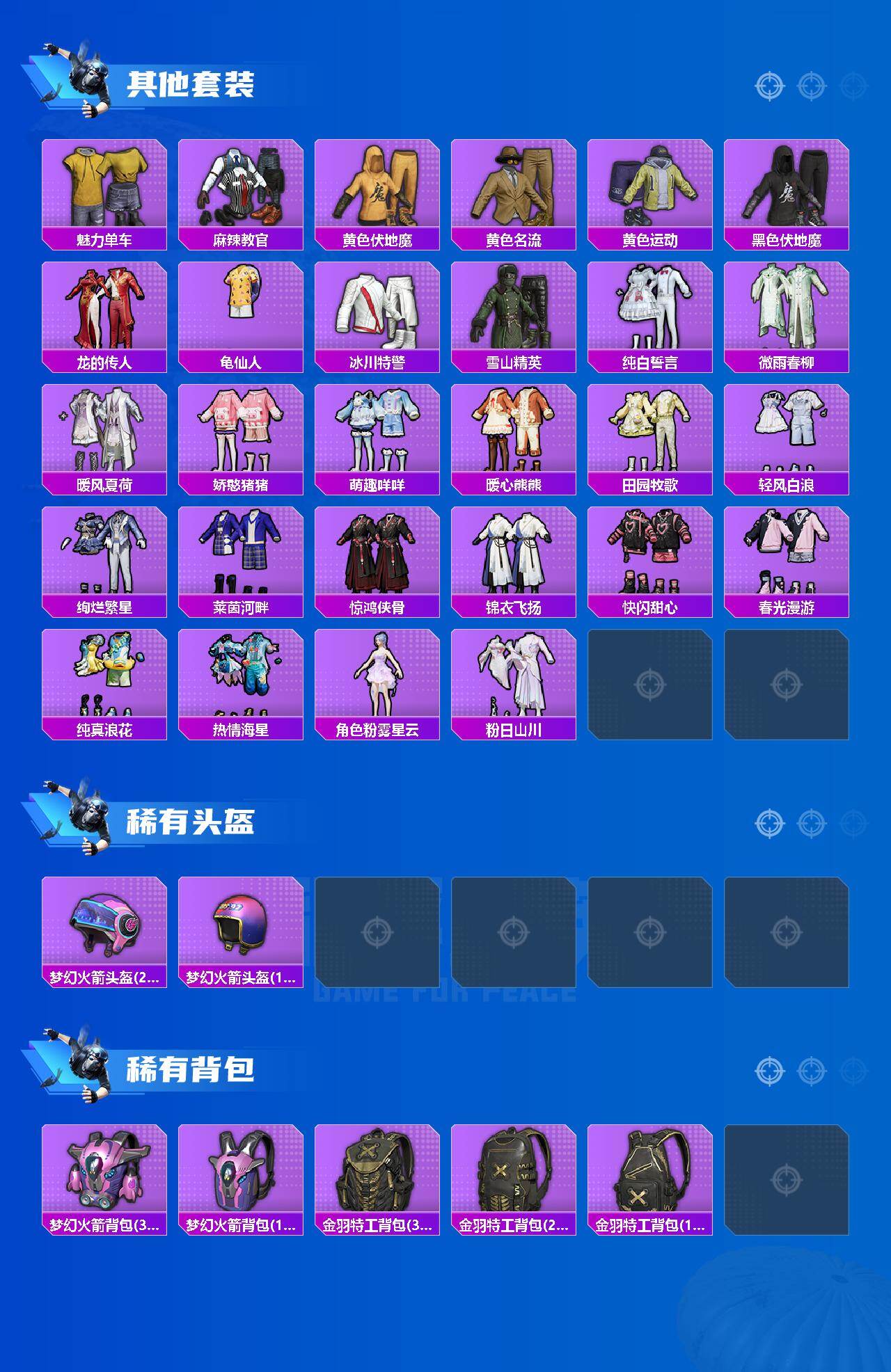Select the 龟仙人 shirt outfit

pos(242,313)
